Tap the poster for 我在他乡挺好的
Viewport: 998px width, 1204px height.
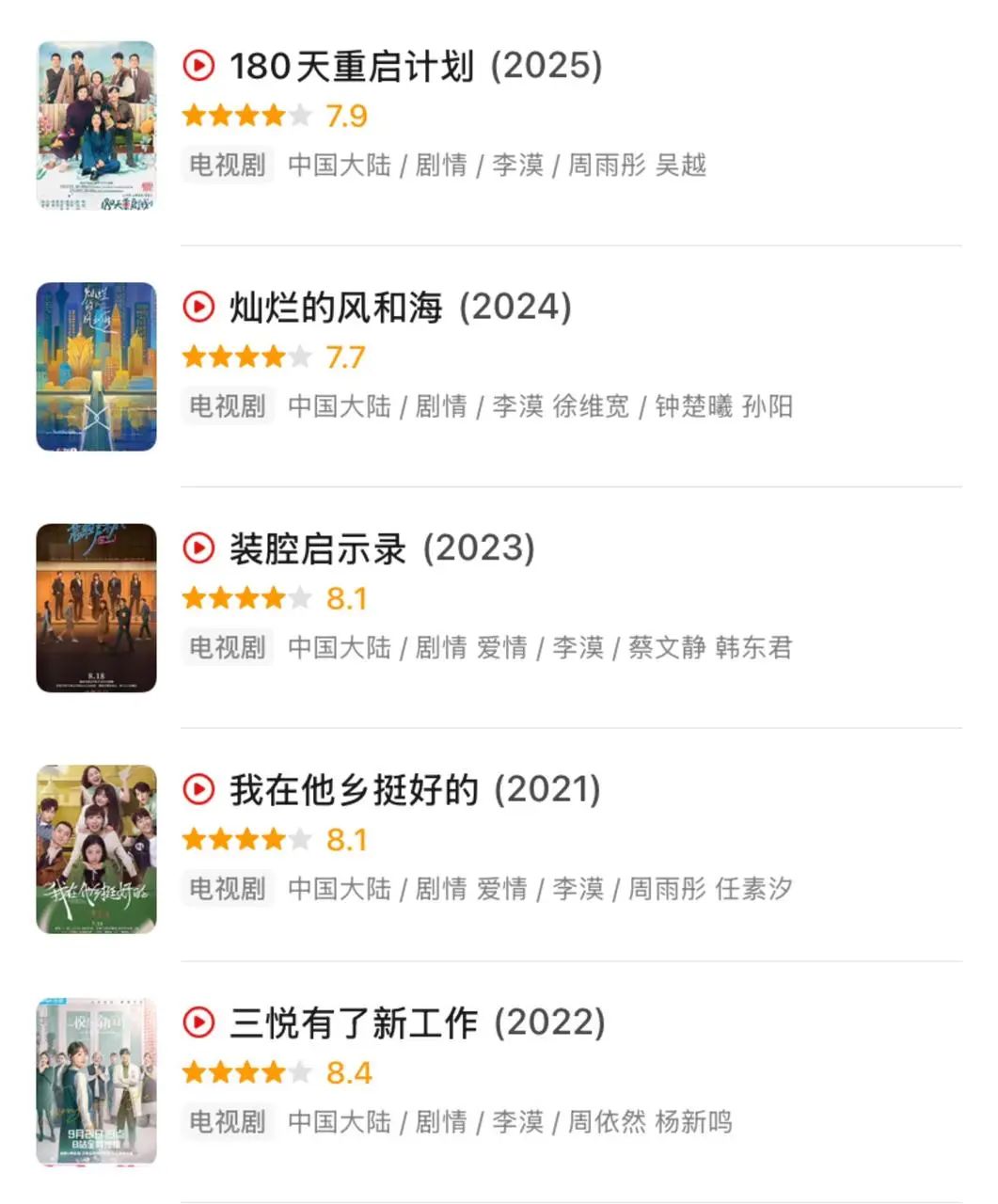[x=96, y=849]
